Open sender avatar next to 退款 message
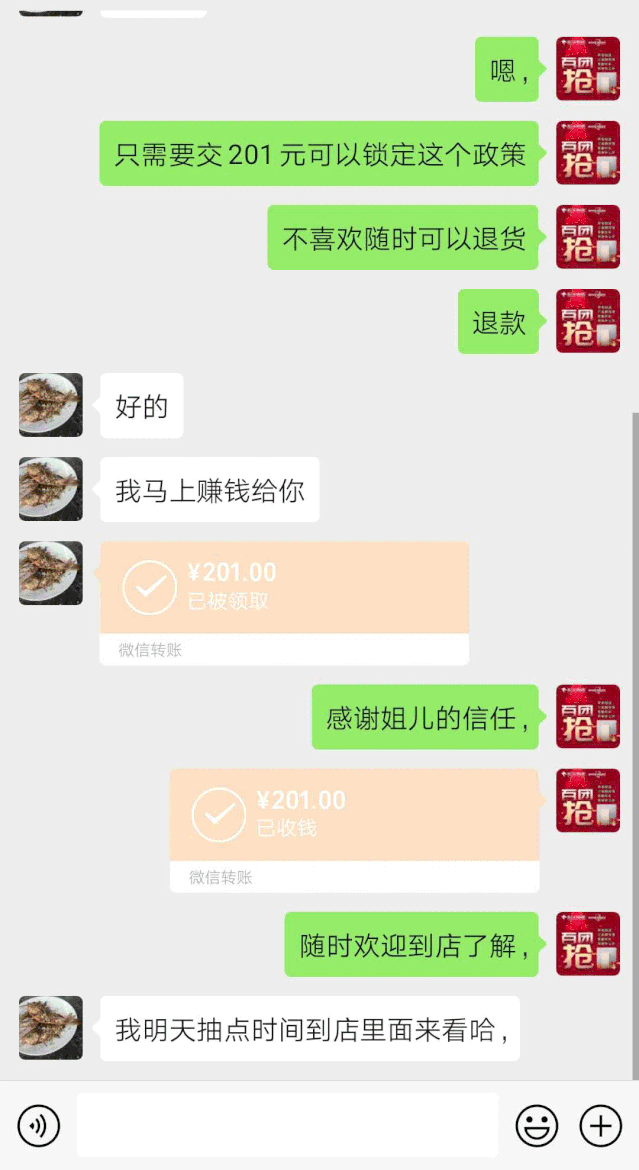Viewport: 639px width, 1170px height. (588, 321)
